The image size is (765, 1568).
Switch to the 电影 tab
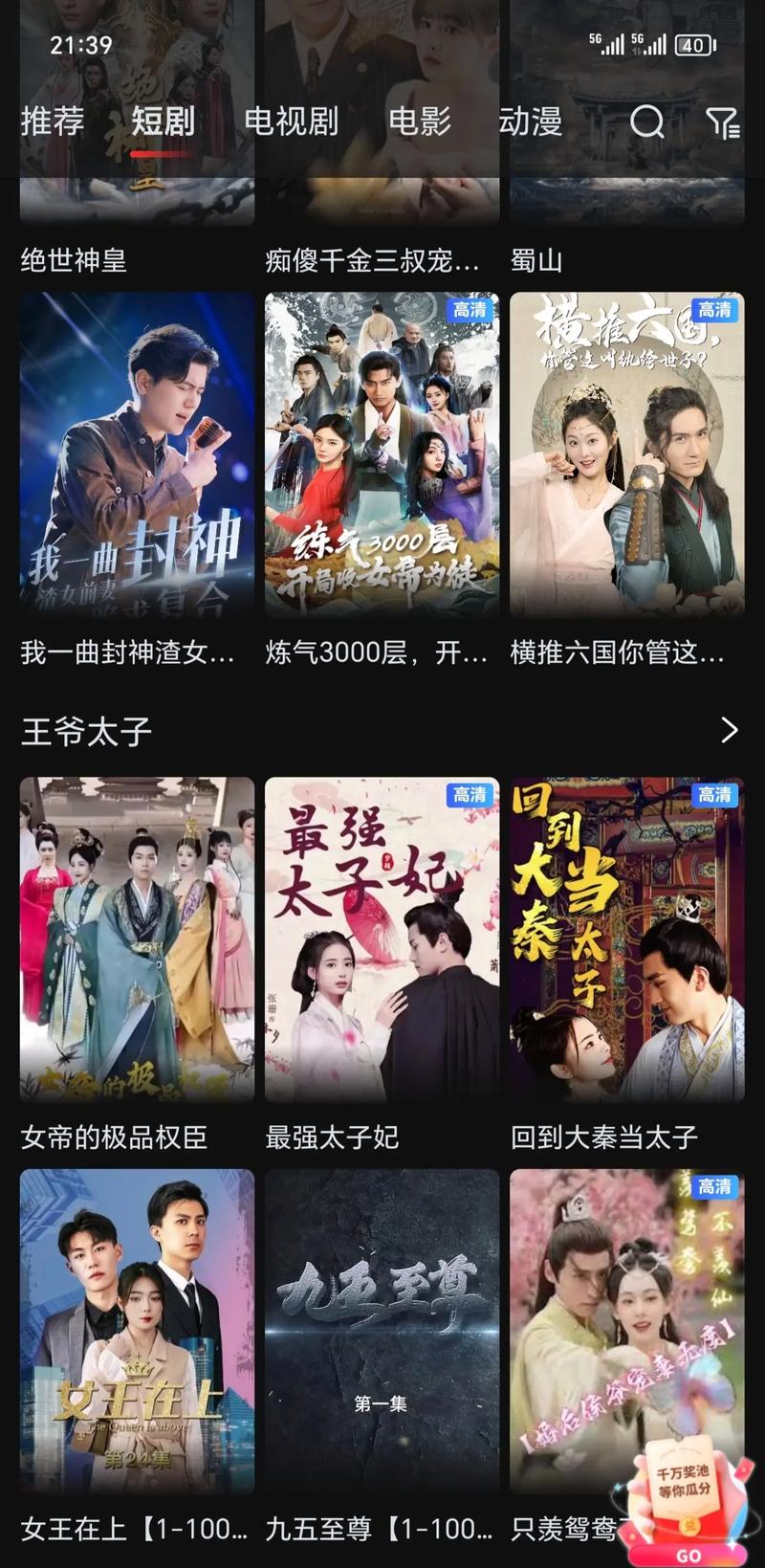point(419,122)
